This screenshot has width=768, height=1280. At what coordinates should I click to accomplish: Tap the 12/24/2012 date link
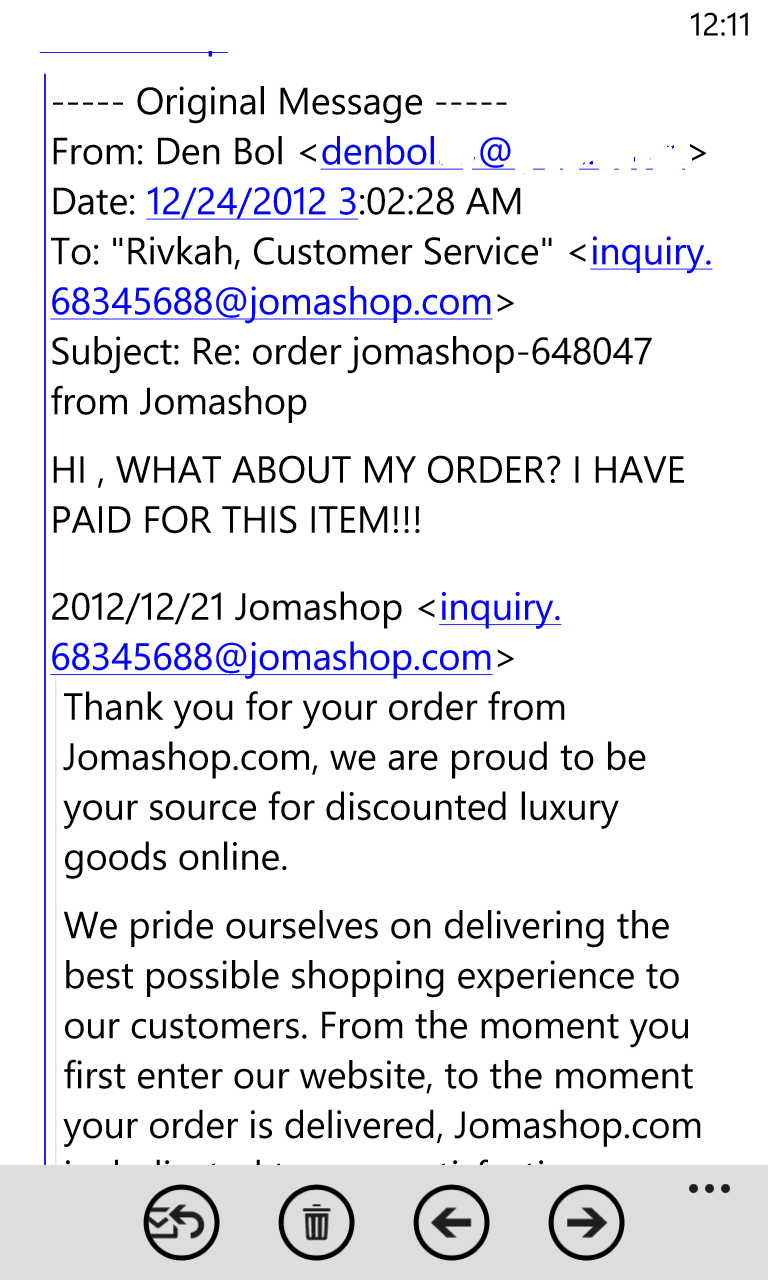tap(251, 203)
